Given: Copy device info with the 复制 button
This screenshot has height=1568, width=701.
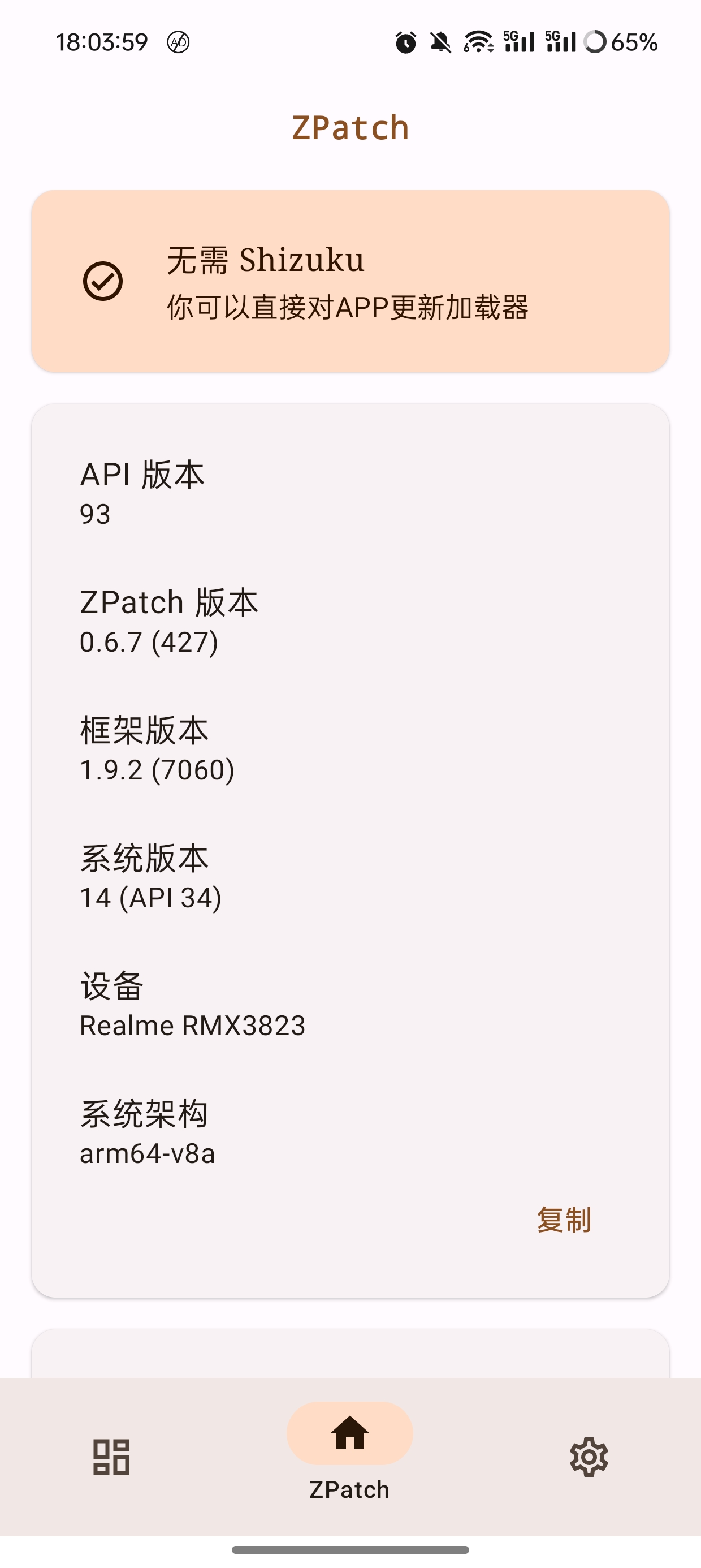Looking at the screenshot, I should click(x=564, y=1220).
